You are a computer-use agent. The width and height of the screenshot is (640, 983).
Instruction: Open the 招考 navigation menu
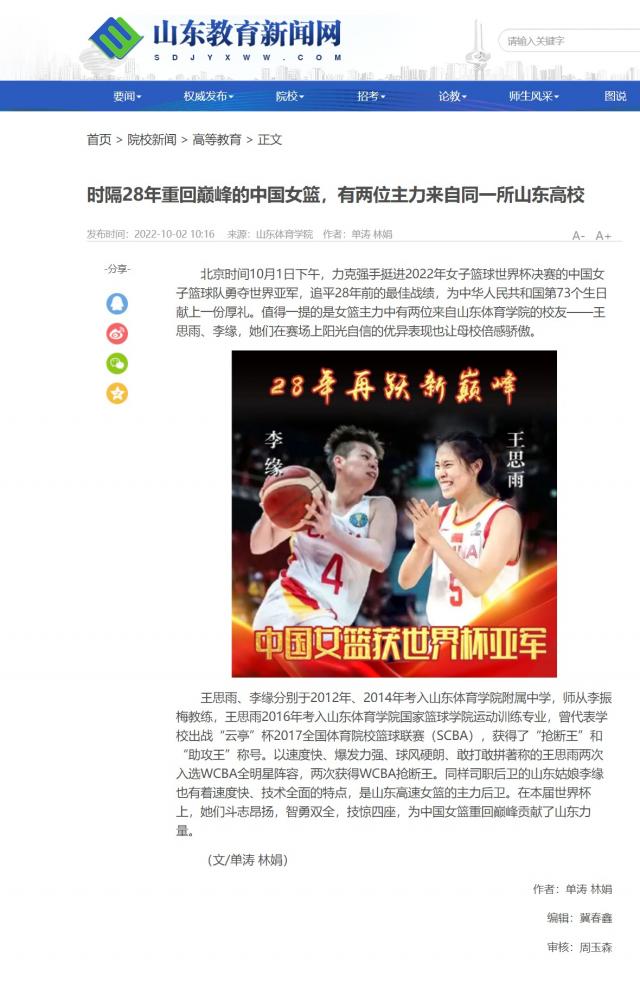click(x=371, y=96)
